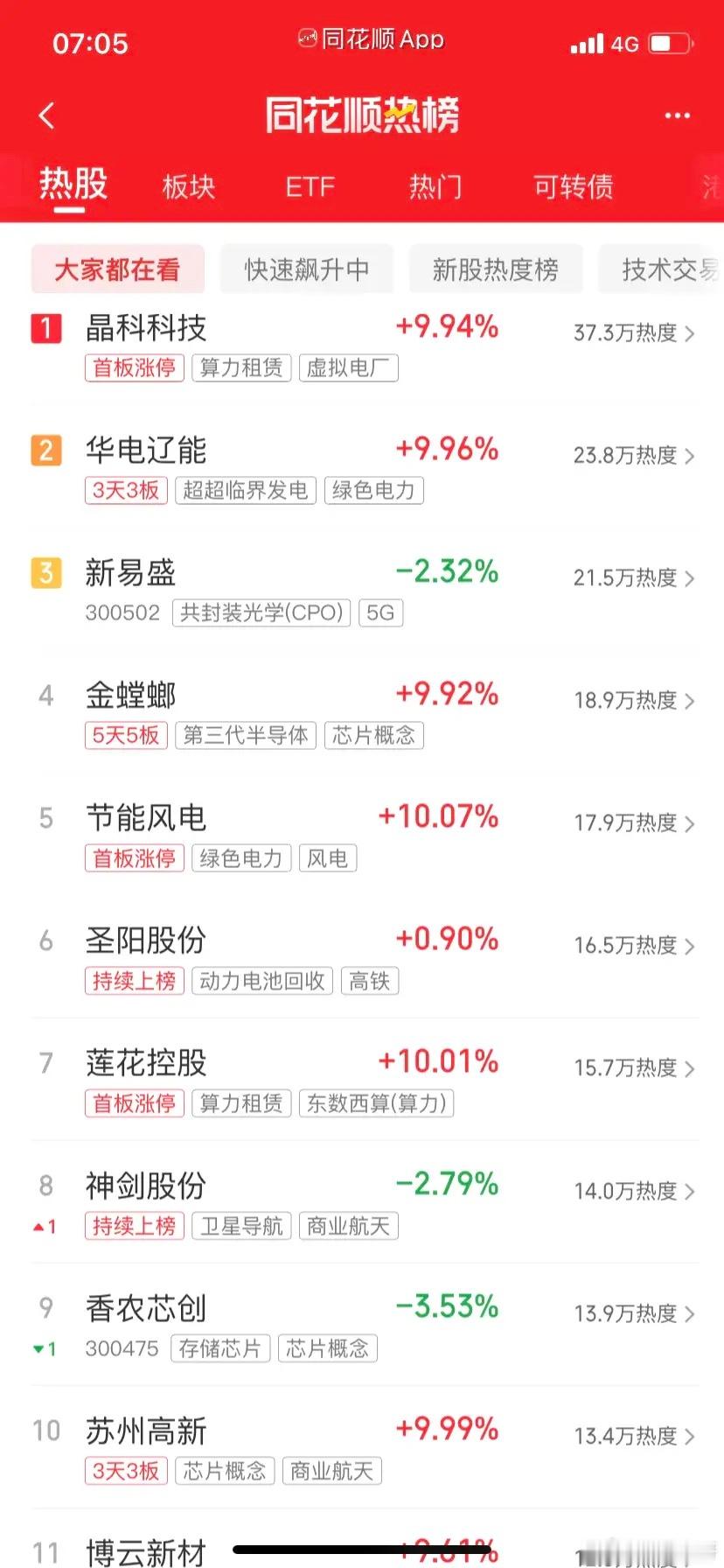Tap the orange rank badge 2 beside 华电辽能
The height and width of the screenshot is (1568, 724).
[46, 451]
